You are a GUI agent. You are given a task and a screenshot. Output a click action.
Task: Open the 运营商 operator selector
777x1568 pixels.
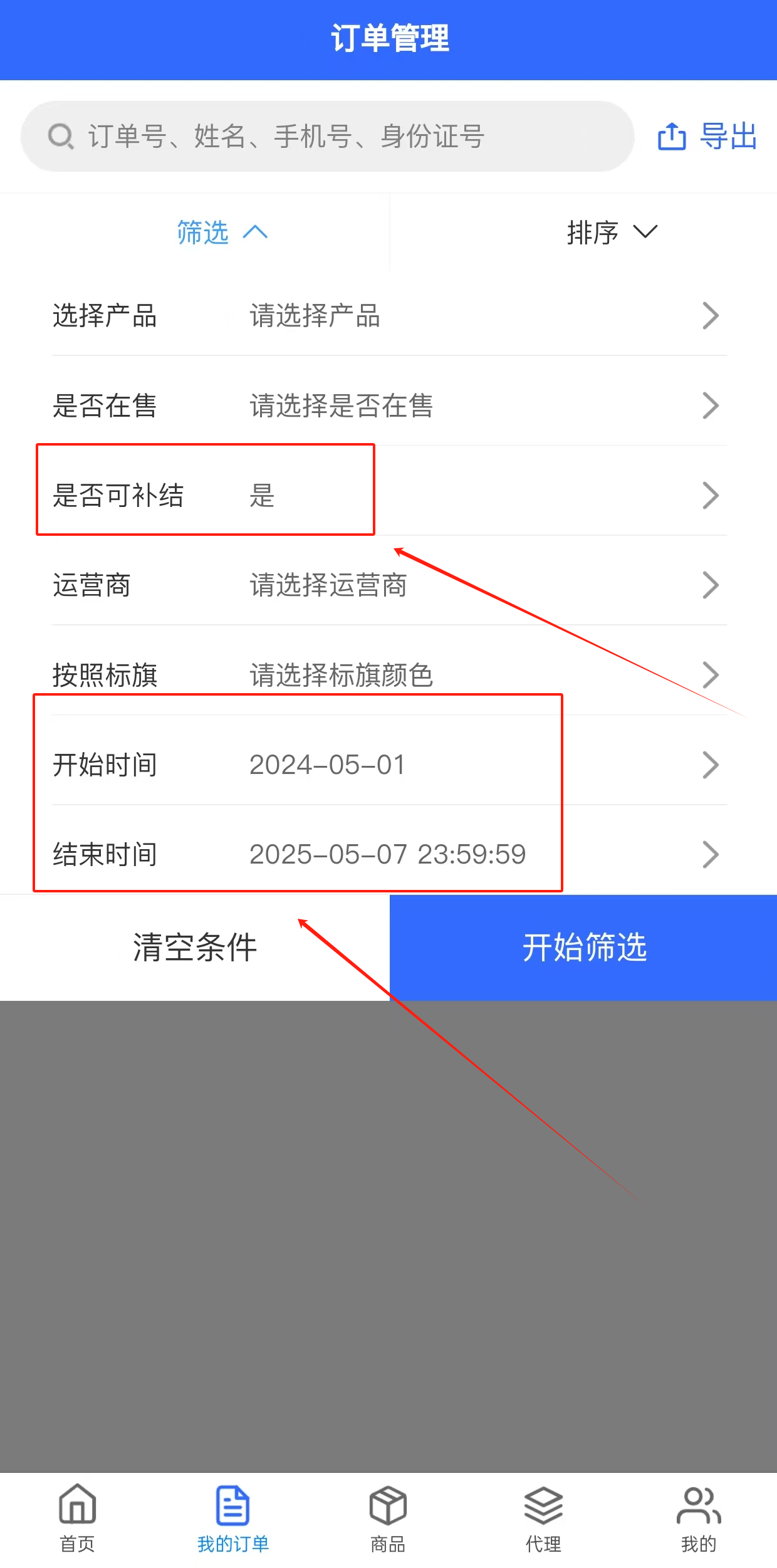point(388,585)
